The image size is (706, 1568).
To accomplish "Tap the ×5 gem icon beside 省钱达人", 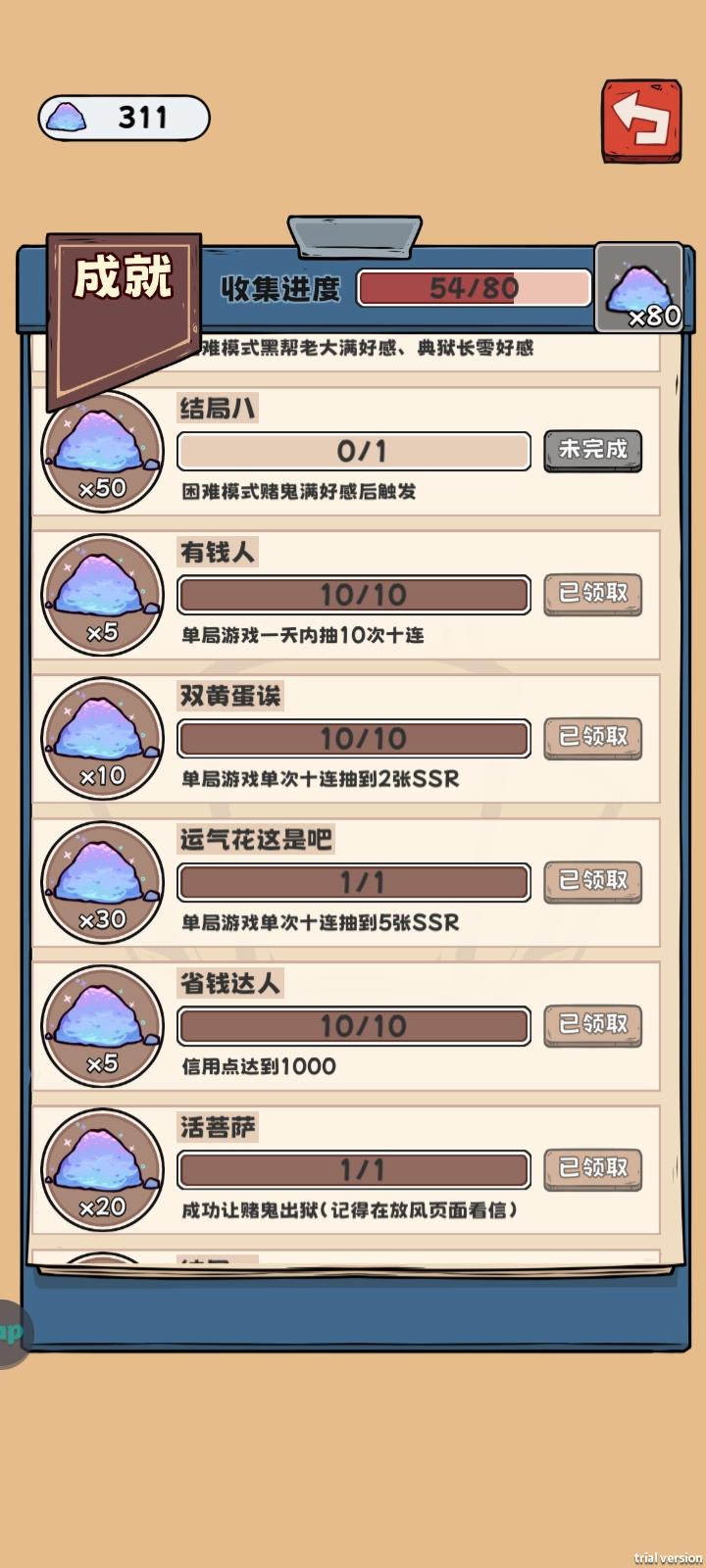I will tap(101, 1026).
